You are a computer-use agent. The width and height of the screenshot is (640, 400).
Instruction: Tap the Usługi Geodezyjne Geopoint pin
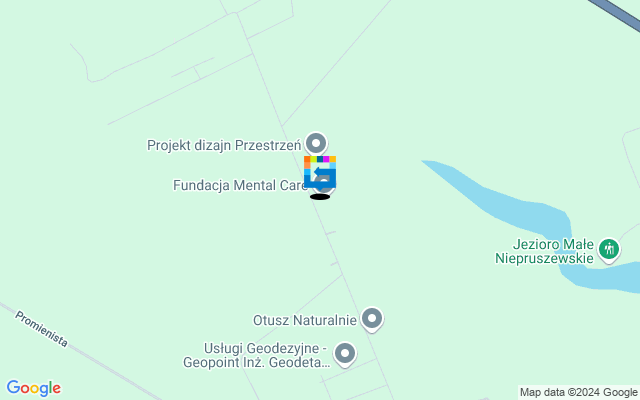tap(344, 353)
